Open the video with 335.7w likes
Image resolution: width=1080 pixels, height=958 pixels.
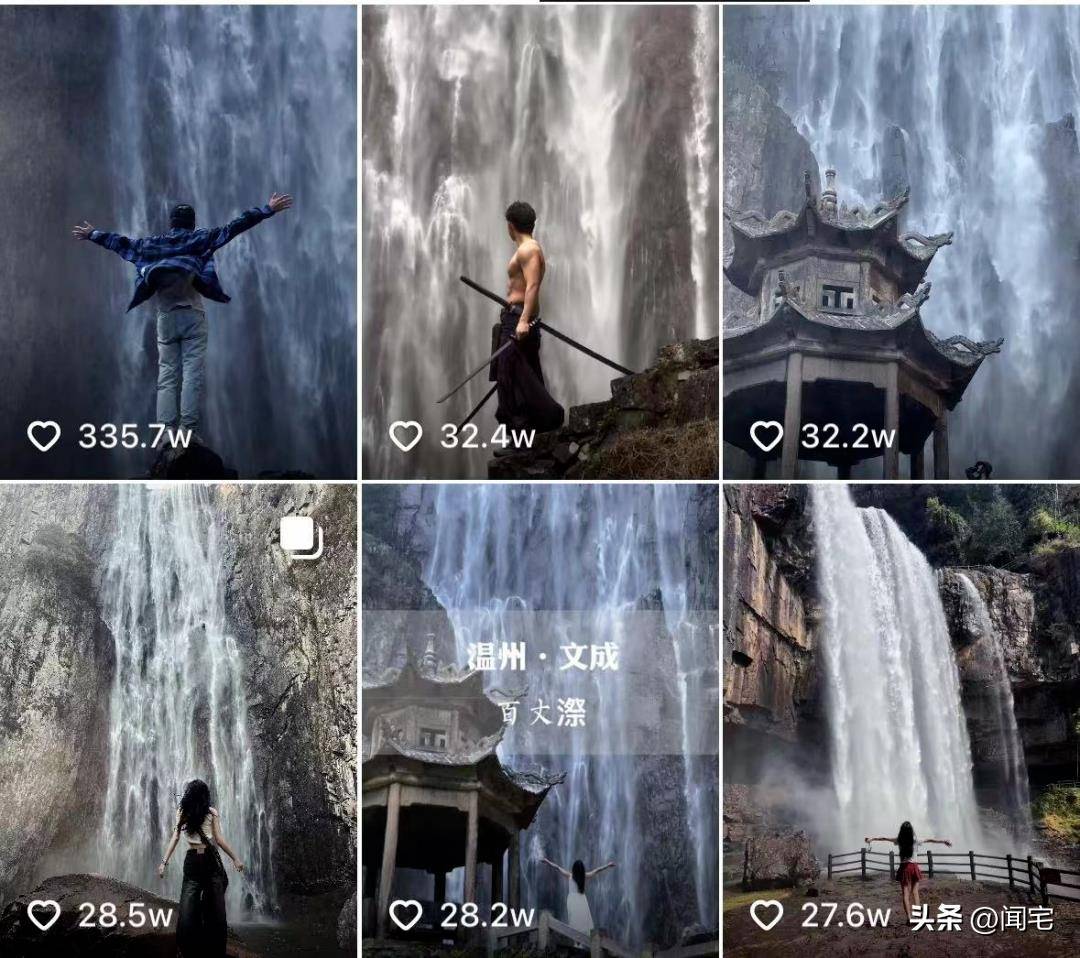[x=178, y=240]
